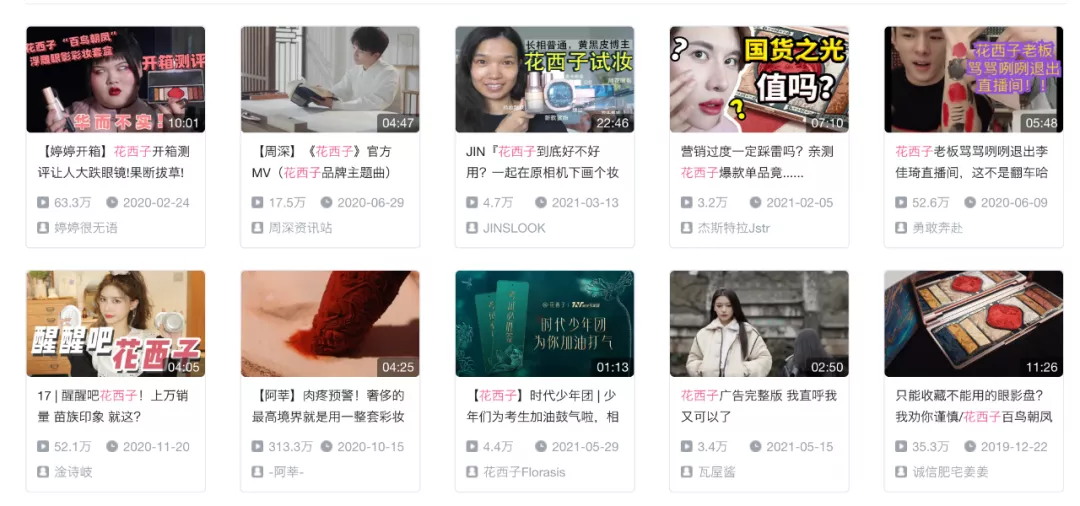The width and height of the screenshot is (1080, 506).
Task: Open the 醒醒吧花西子 video by 金诗岐
Action: click(115, 324)
